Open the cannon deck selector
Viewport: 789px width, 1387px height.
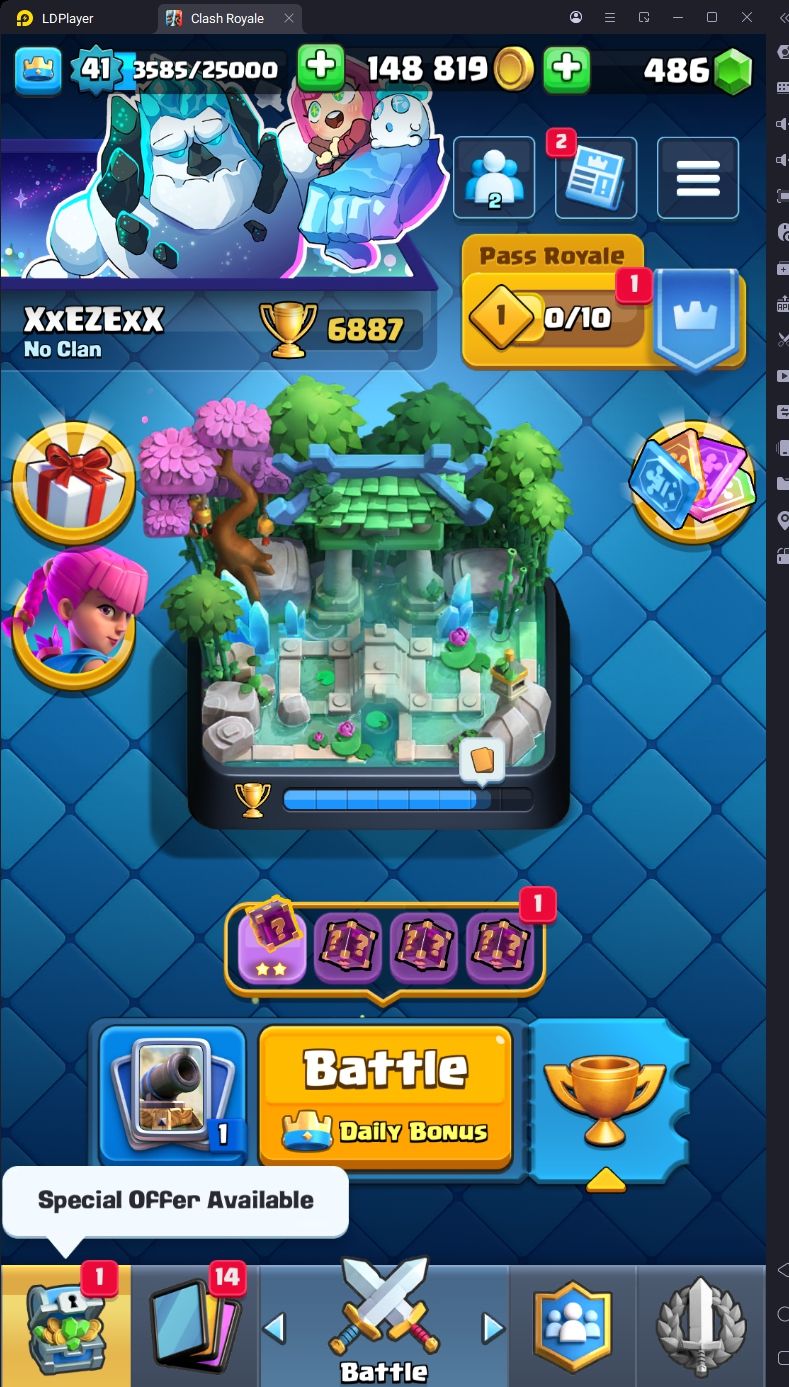pyautogui.click(x=172, y=1095)
